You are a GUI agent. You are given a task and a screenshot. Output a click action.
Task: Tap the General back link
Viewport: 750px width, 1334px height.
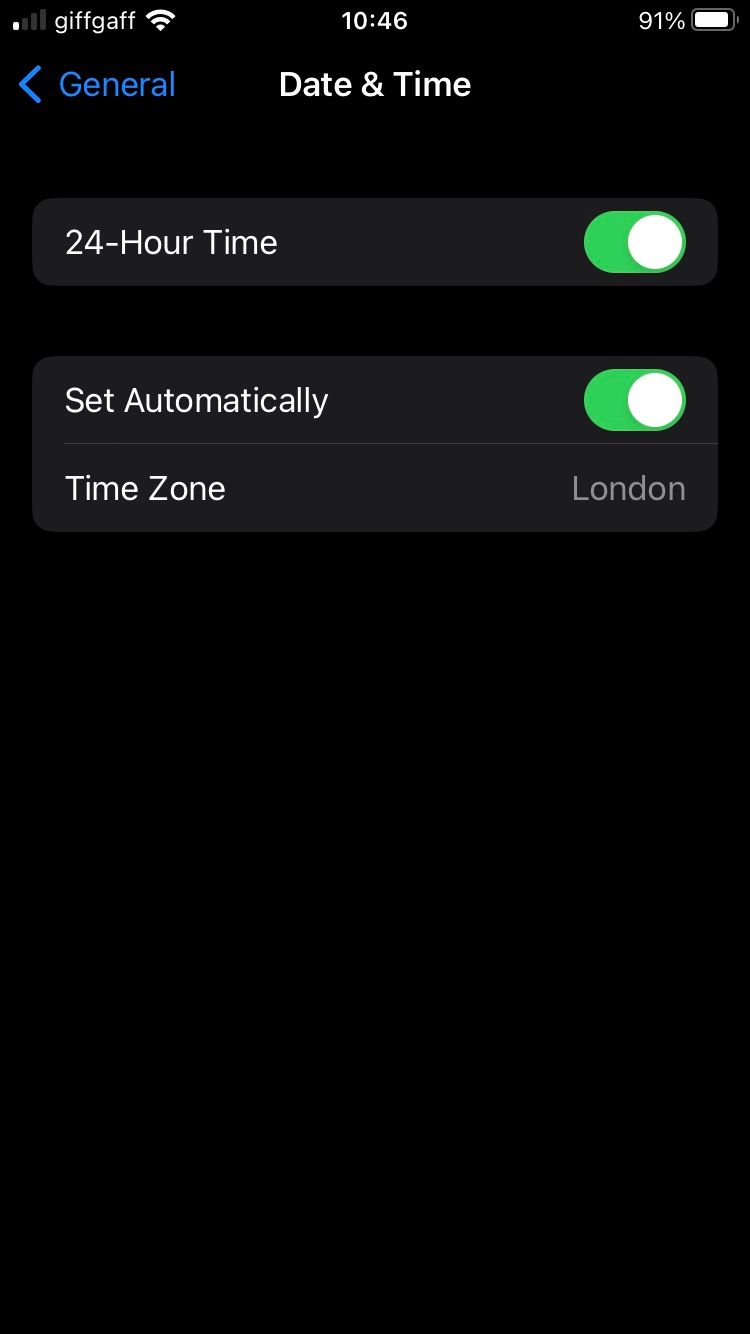click(116, 85)
